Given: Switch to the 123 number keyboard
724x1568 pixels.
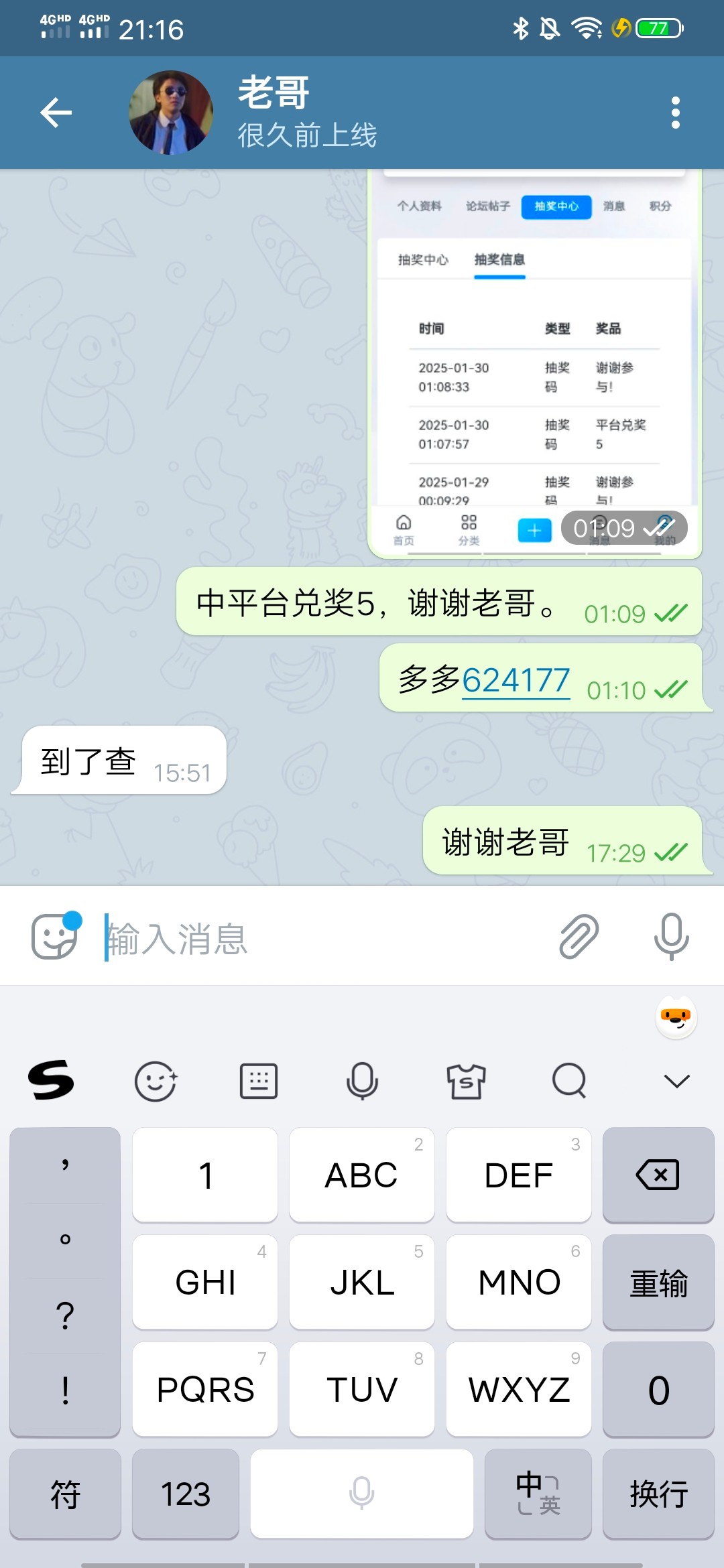Looking at the screenshot, I should 186,1494.
